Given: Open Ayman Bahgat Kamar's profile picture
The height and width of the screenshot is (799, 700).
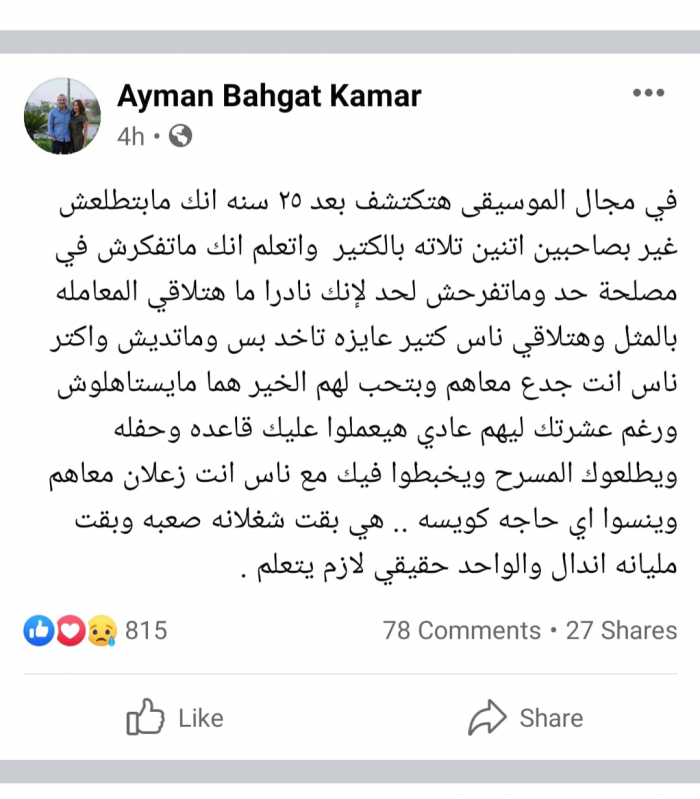Looking at the screenshot, I should (x=62, y=116).
